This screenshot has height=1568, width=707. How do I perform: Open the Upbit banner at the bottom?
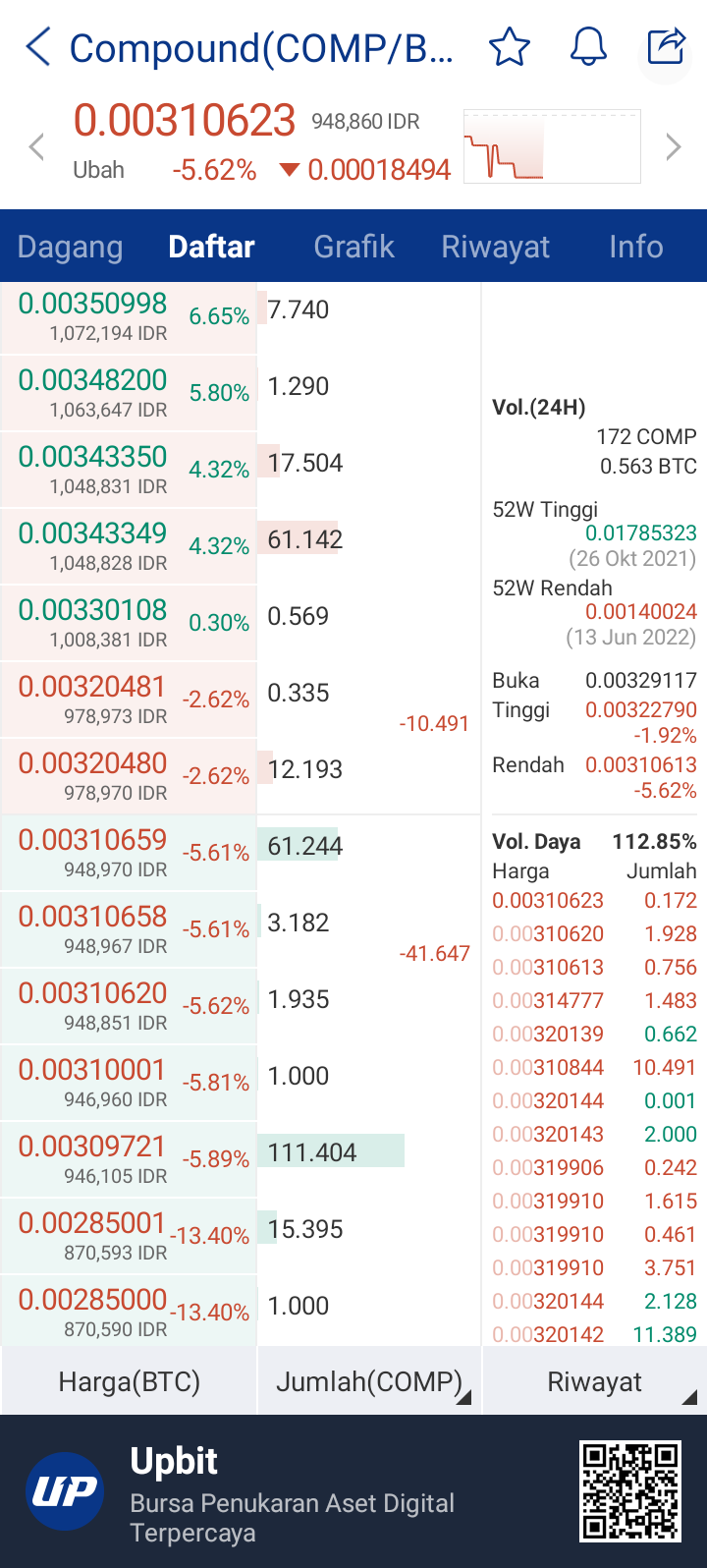[353, 1491]
